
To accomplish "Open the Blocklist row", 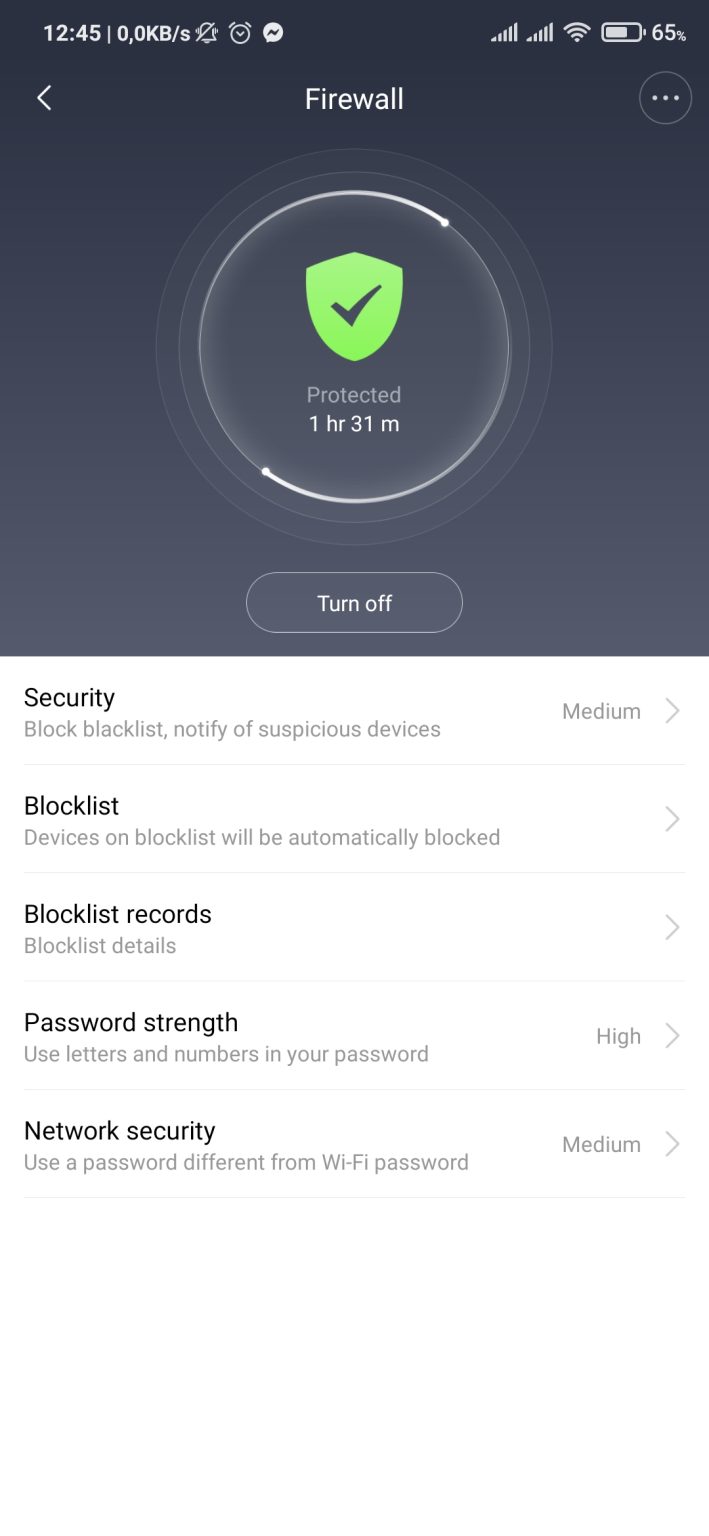I will point(354,820).
